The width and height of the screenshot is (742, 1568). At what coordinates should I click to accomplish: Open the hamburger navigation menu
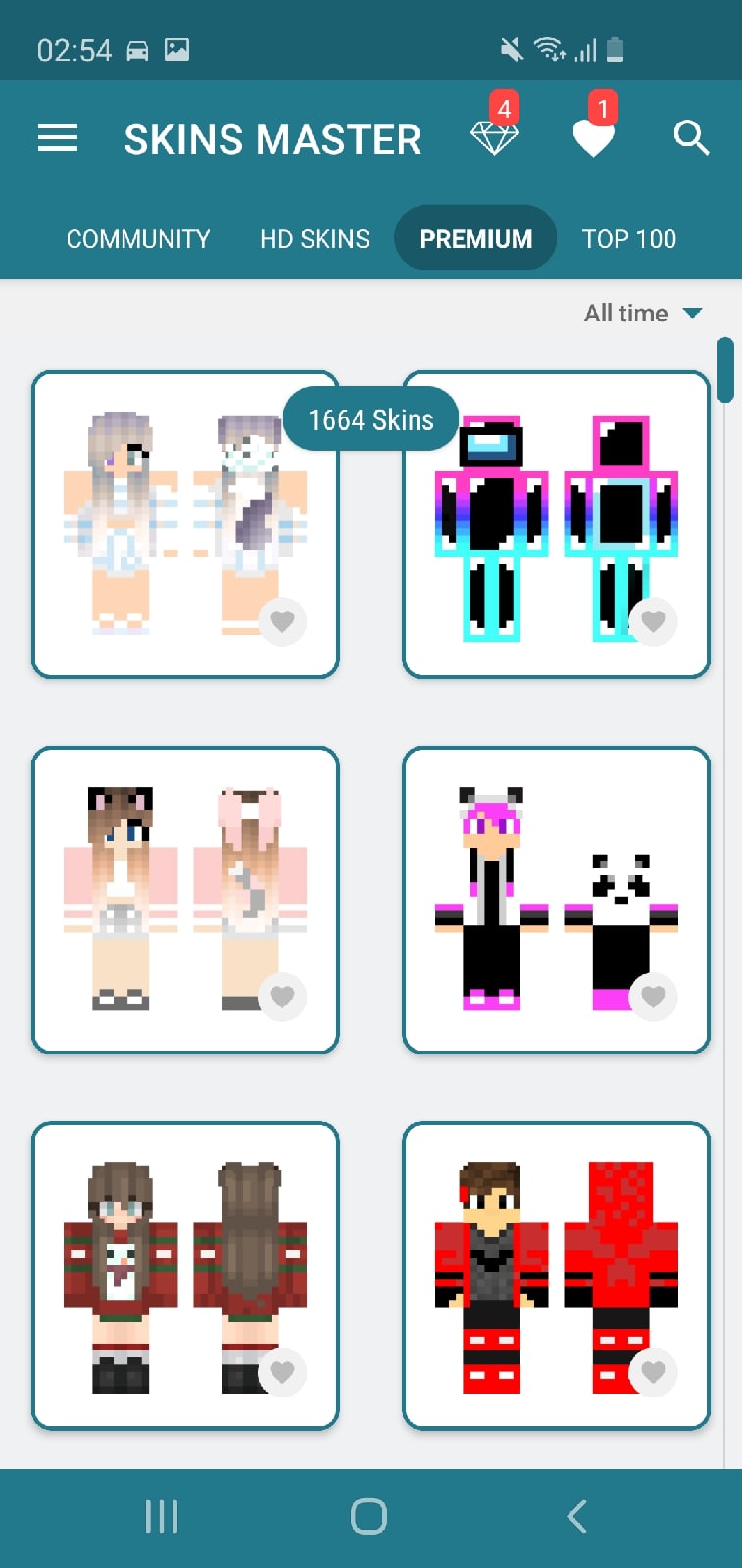click(x=58, y=138)
